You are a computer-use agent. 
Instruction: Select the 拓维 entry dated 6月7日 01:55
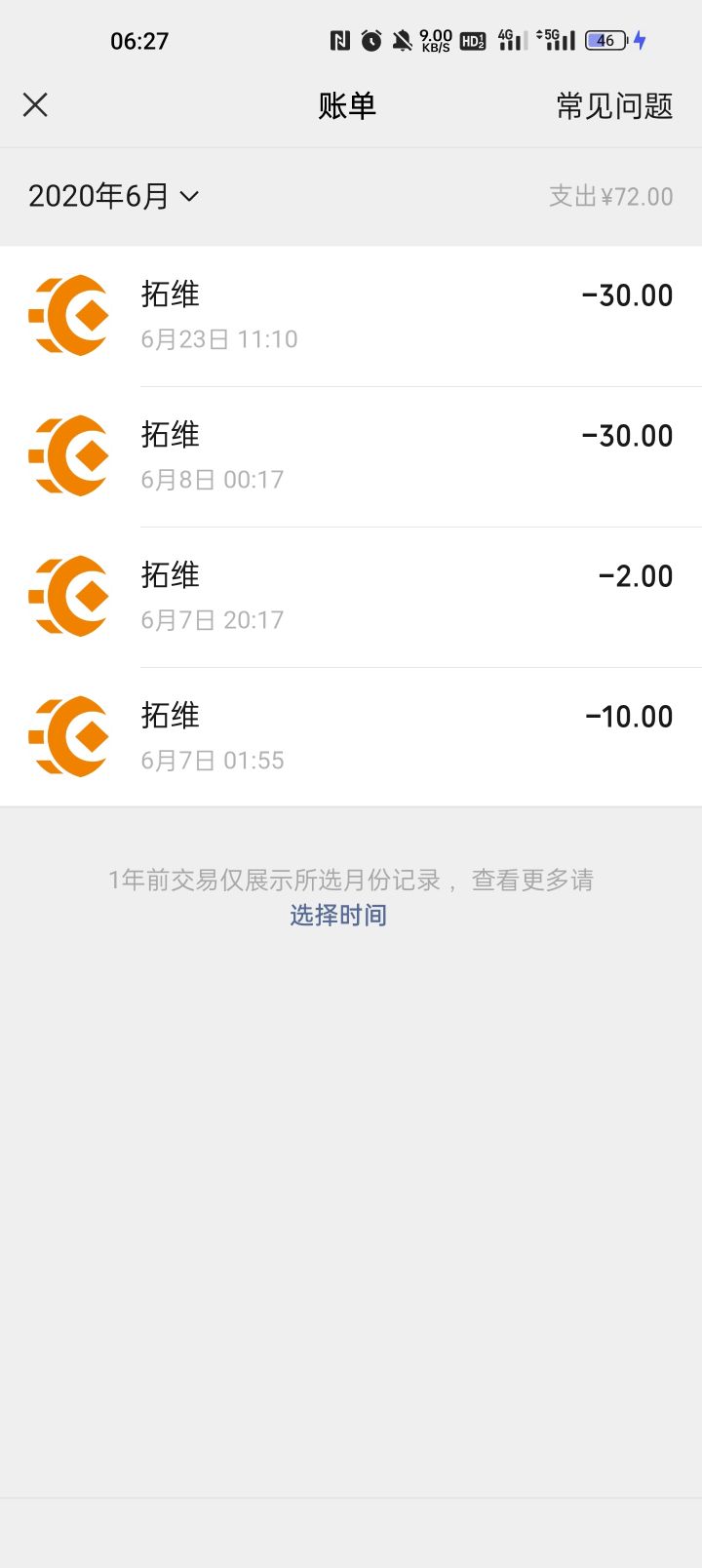351,737
